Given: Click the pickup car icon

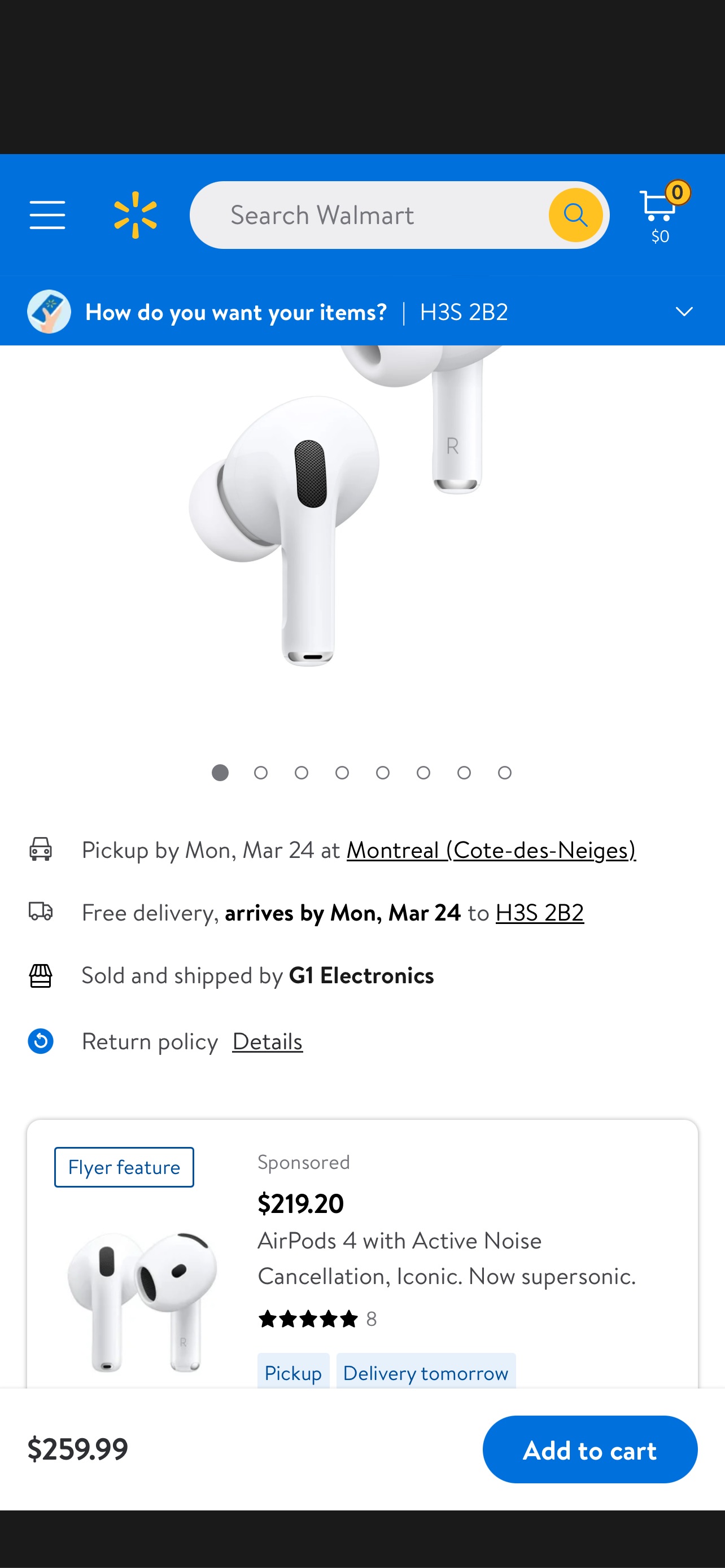Looking at the screenshot, I should (40, 849).
